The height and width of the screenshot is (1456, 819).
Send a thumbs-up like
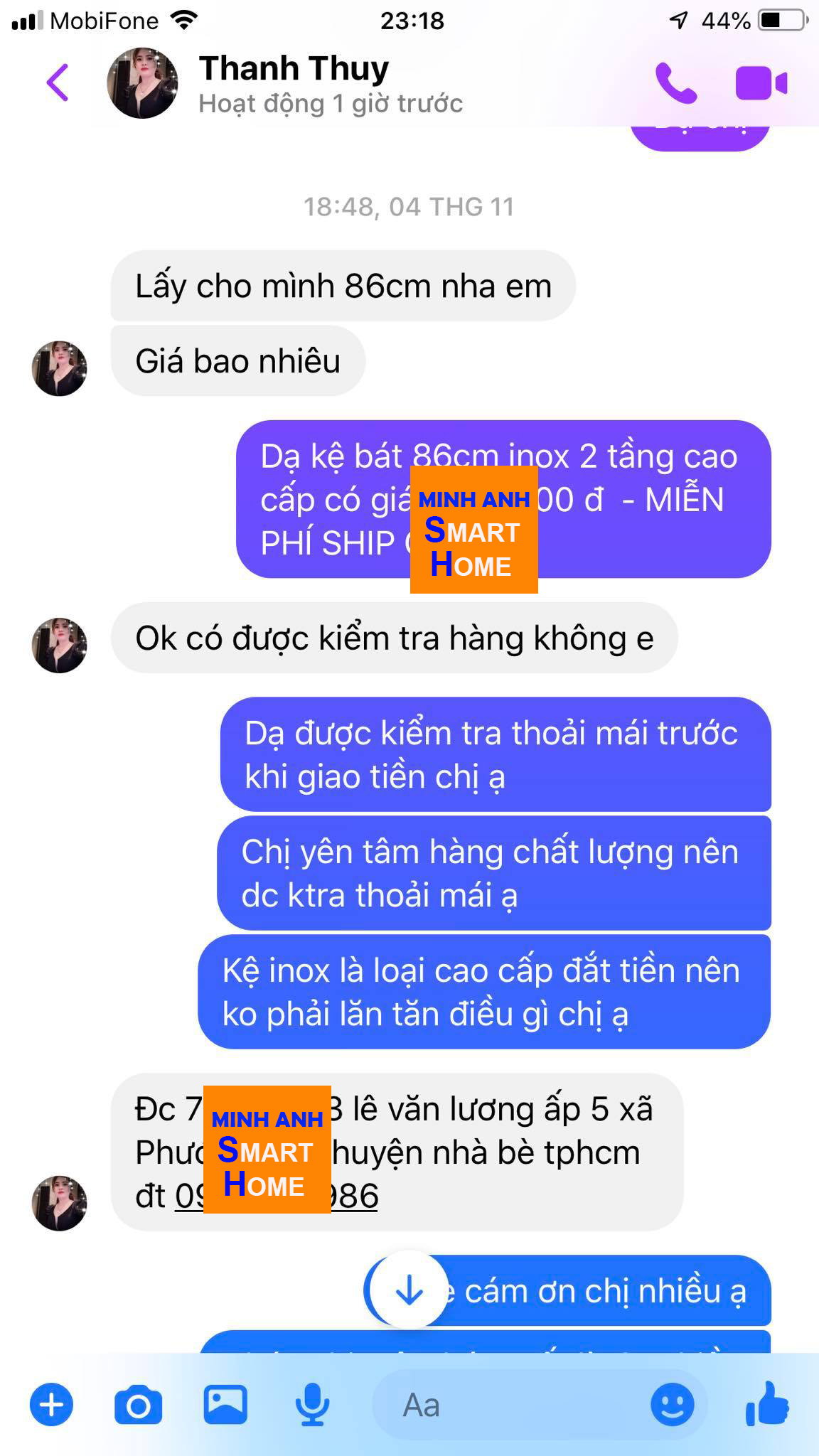tap(768, 1403)
